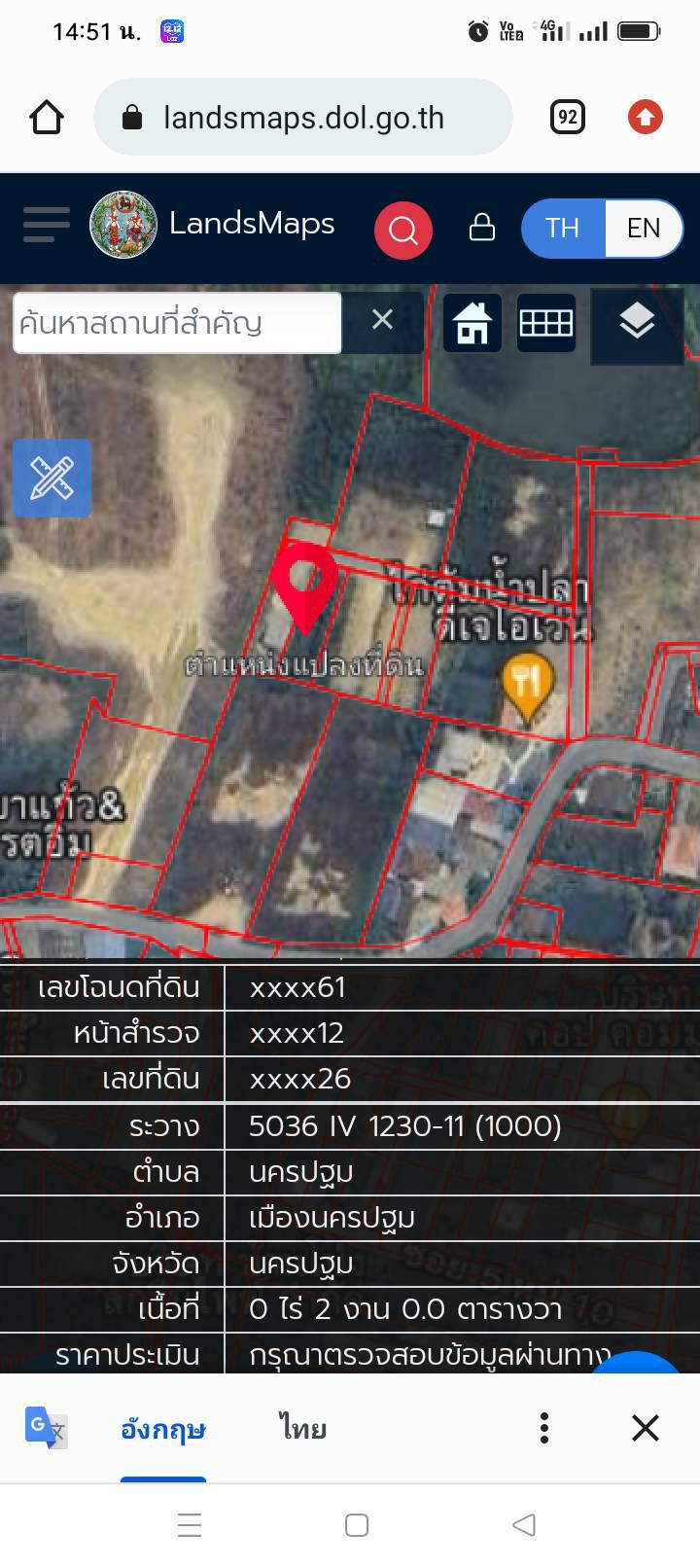
Task: Tap the house icon on the map toolbar
Action: 472,323
